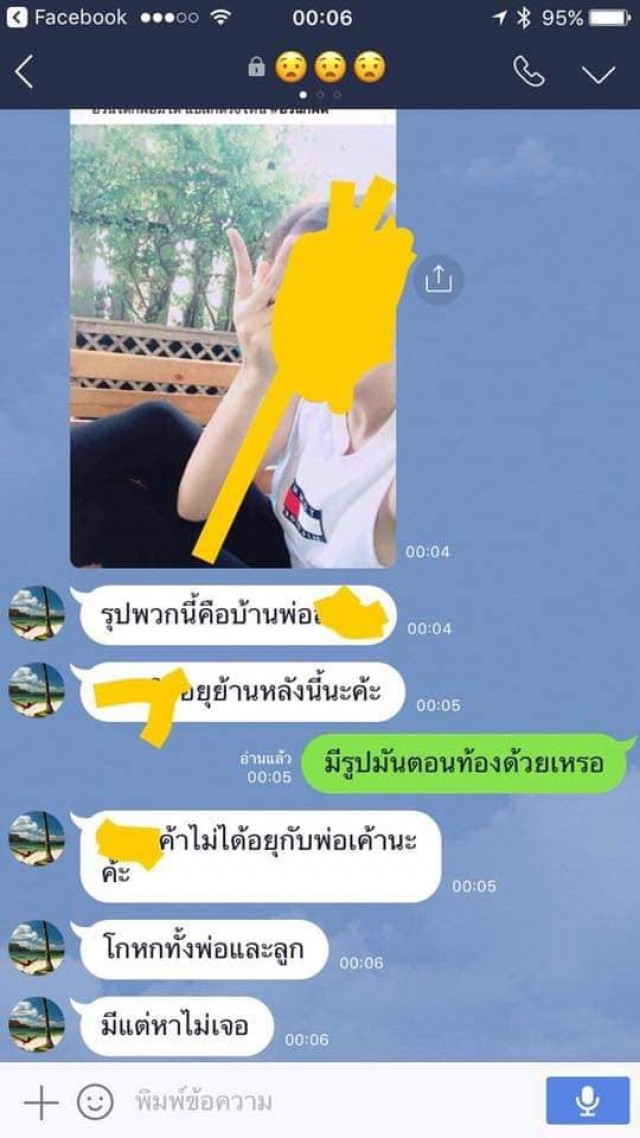Open the sticker and emoji picker
The height and width of the screenshot is (1138, 640).
pos(95,1103)
